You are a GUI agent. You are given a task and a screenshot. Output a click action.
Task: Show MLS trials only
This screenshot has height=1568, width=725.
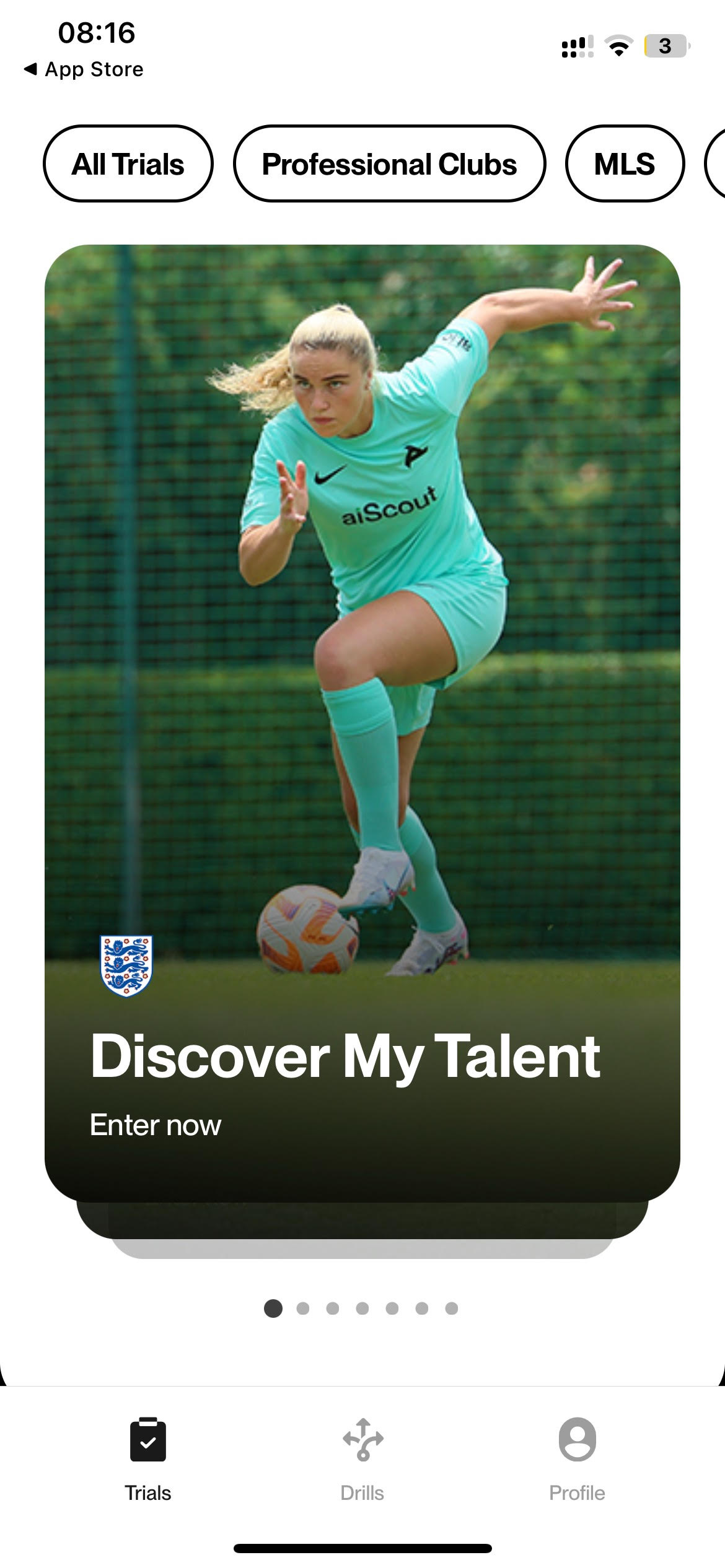pos(624,164)
